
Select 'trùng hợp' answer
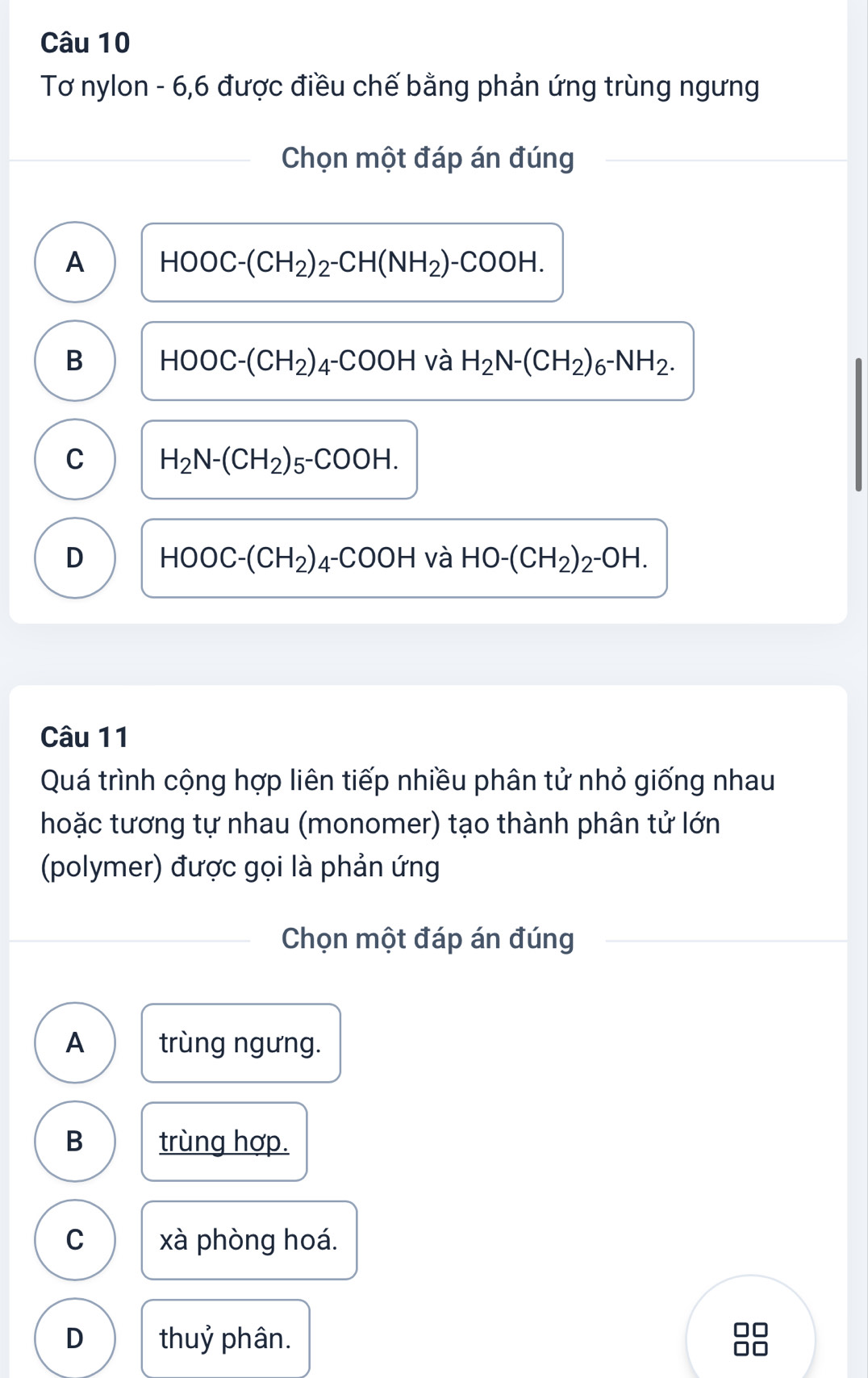[x=75, y=1141]
